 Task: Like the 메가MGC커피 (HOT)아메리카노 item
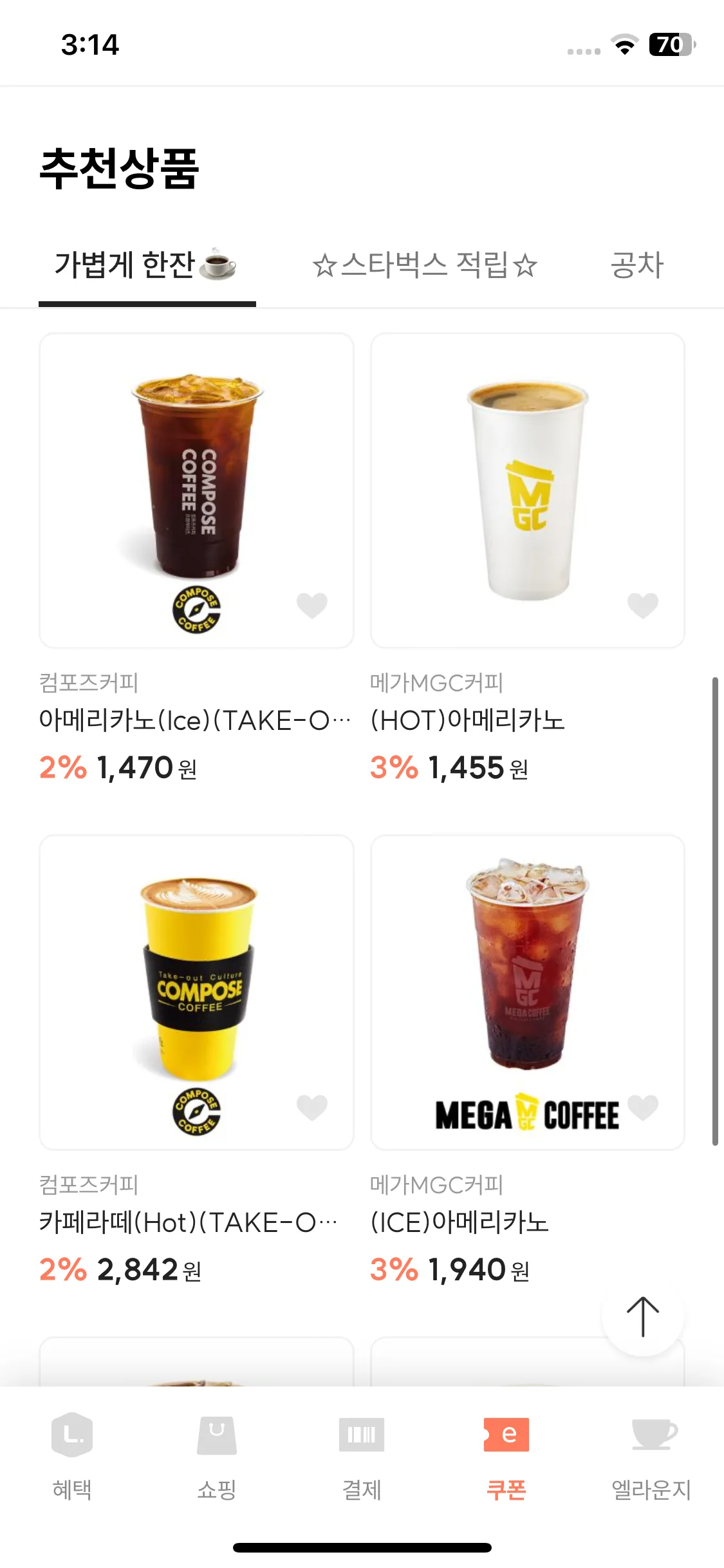(x=643, y=605)
